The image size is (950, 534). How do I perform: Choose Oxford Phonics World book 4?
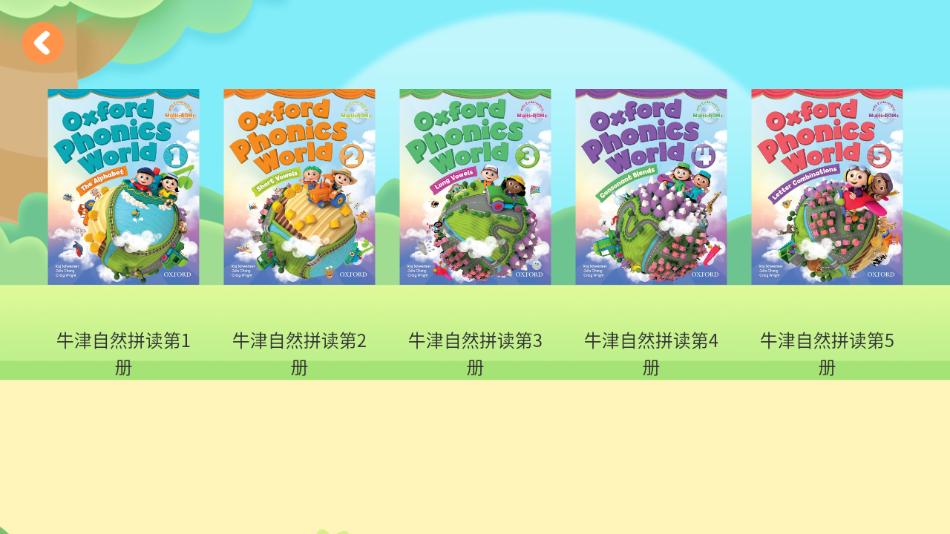651,187
